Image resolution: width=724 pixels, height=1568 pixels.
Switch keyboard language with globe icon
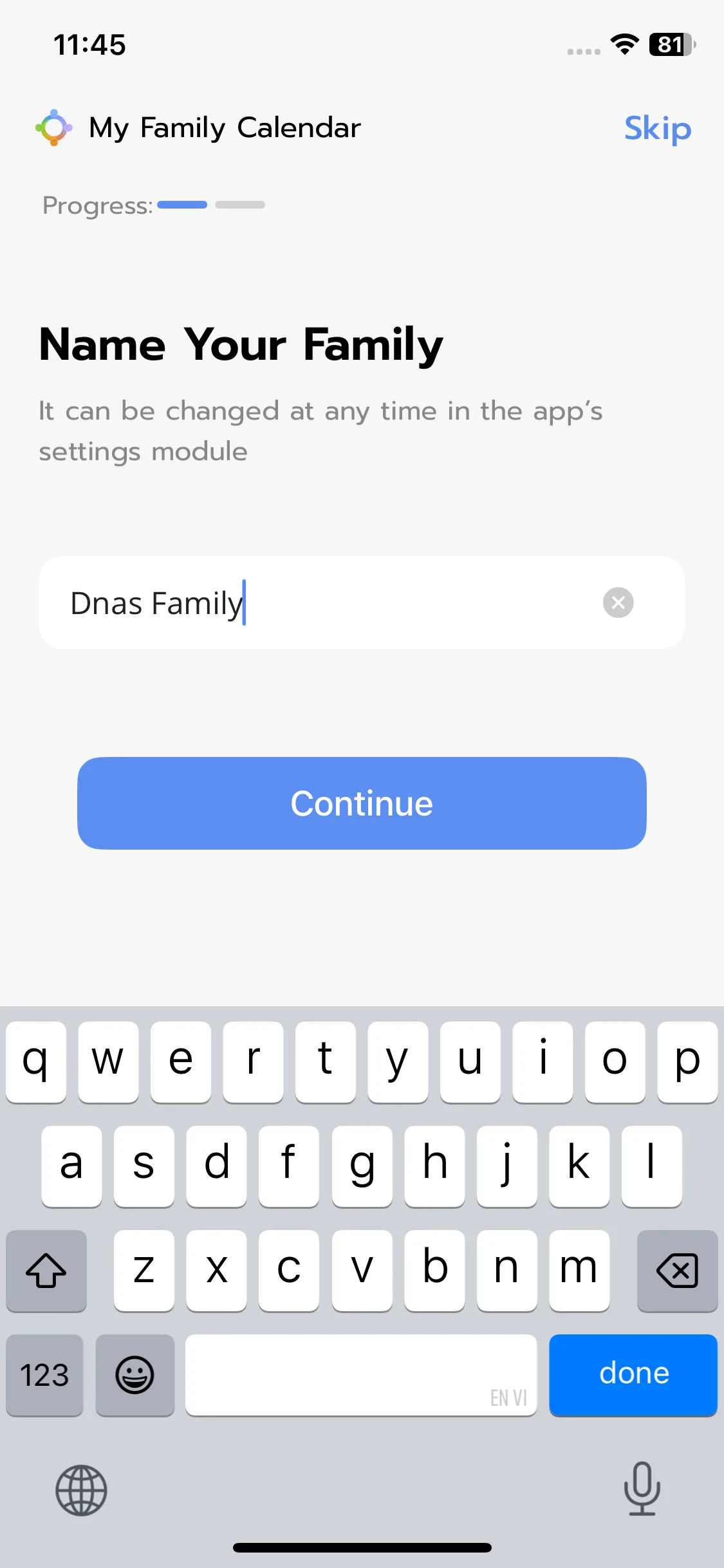point(81,1489)
